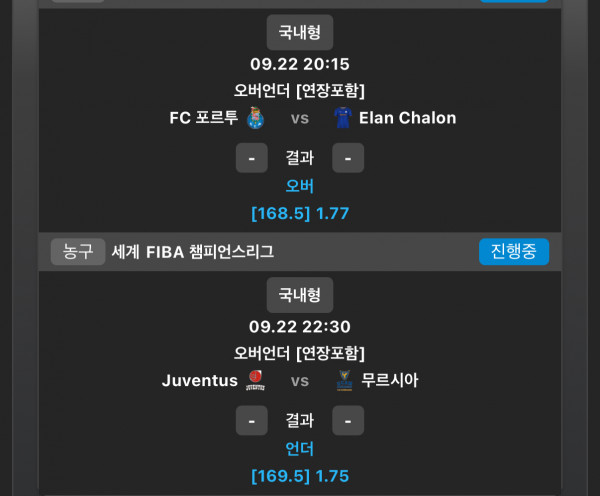600x496 pixels.
Task: Open the FC 포르투 vs Elan Chalon bet card
Action: 300,118
